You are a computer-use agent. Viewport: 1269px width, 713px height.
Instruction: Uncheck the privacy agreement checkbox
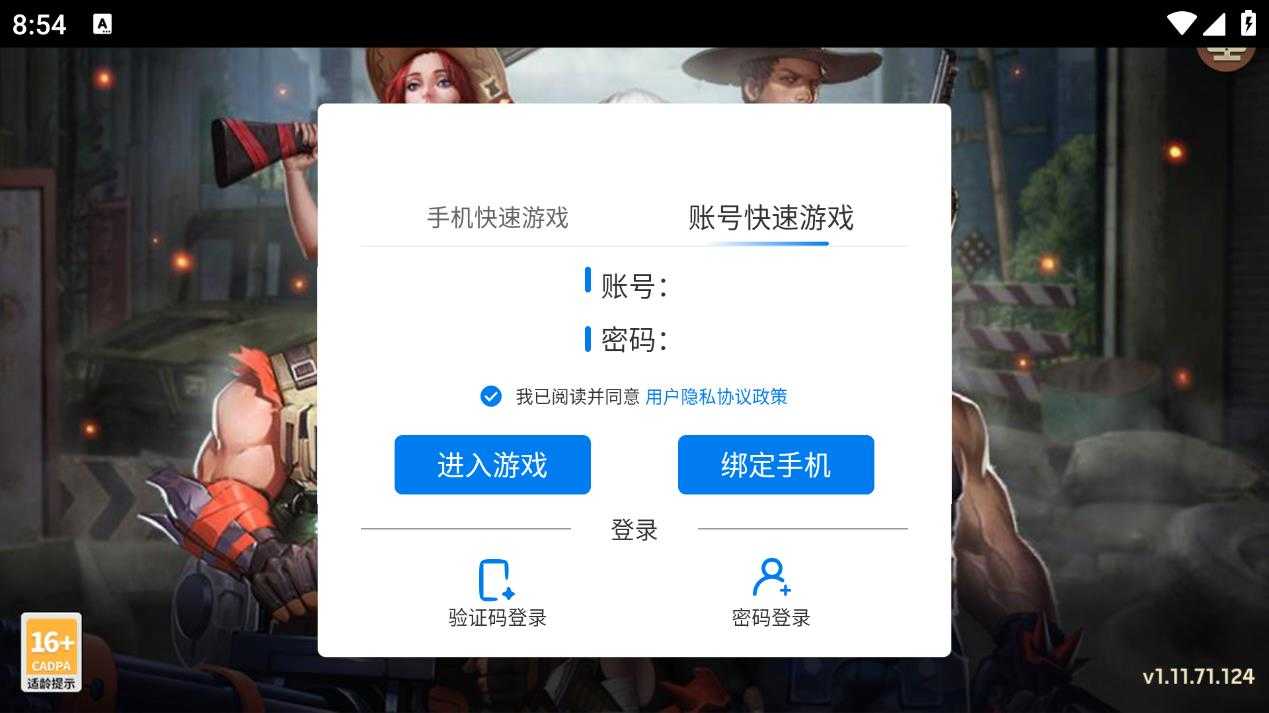pos(490,396)
